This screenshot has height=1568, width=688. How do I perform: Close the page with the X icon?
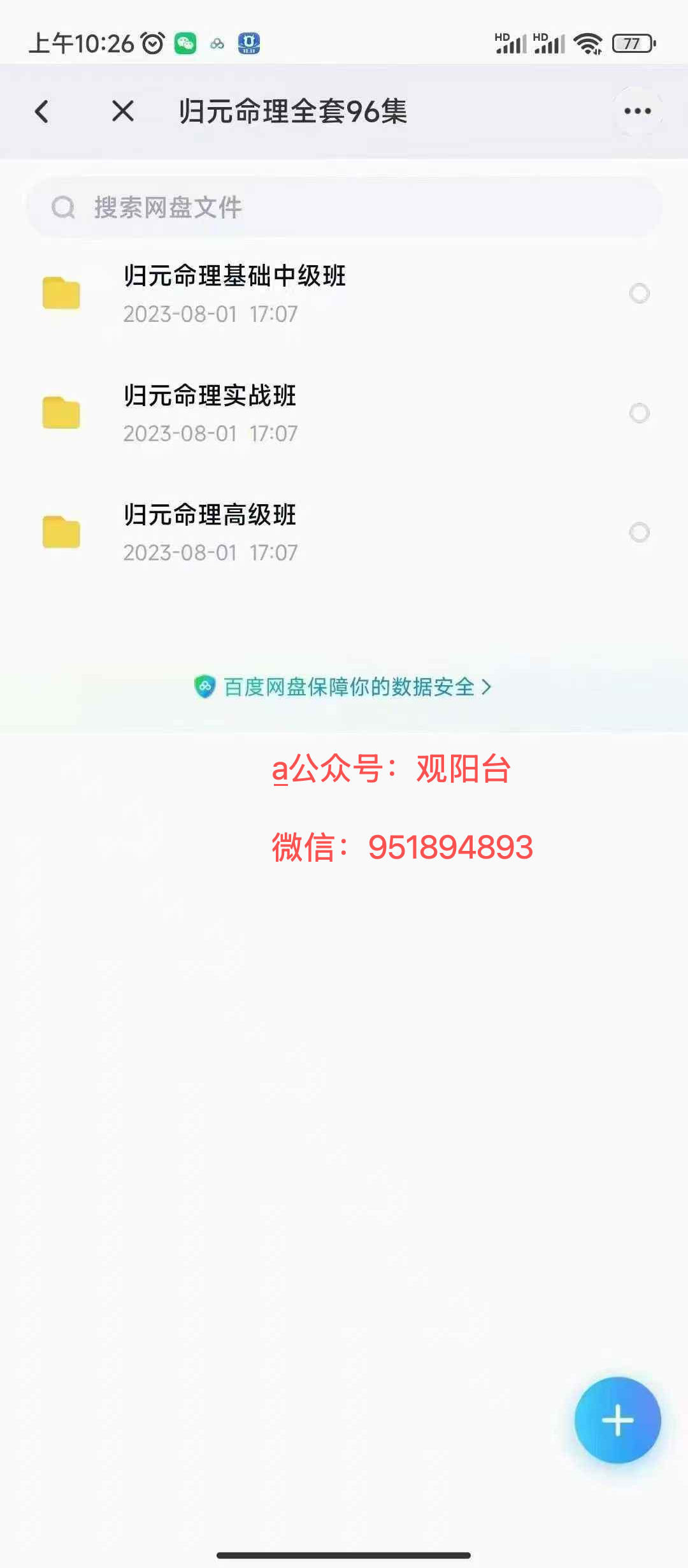(x=122, y=111)
